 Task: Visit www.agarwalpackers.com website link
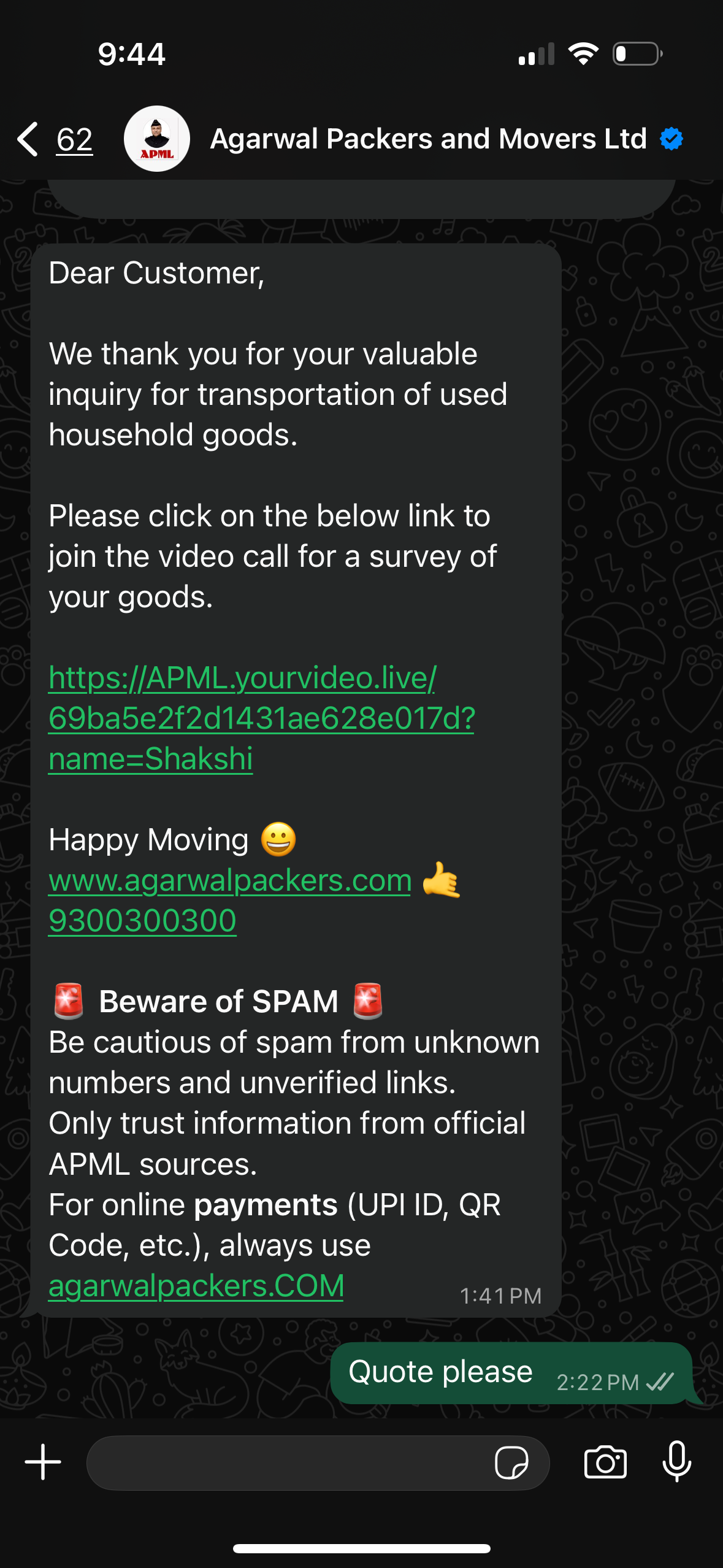point(229,880)
